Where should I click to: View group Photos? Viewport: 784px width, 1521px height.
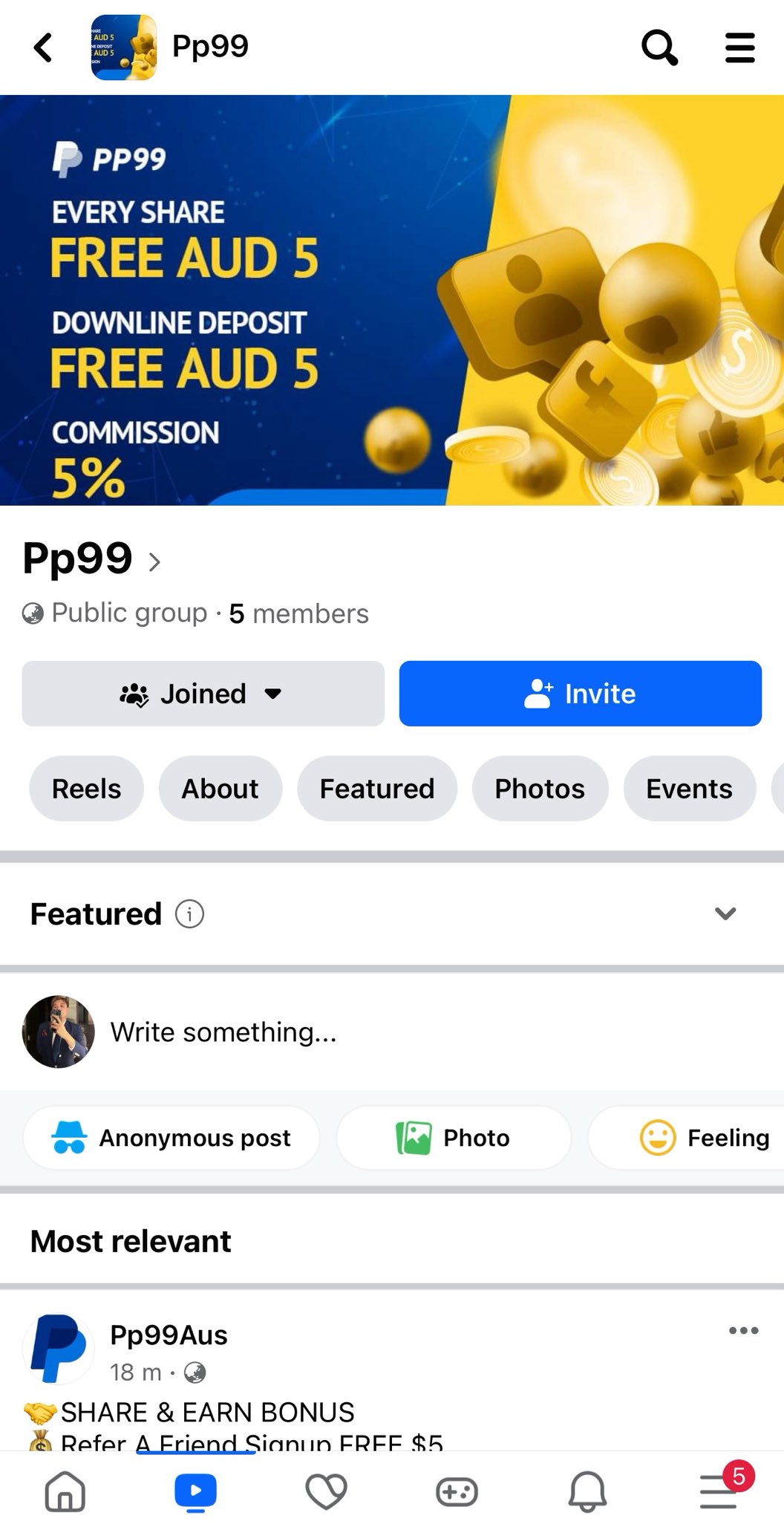click(x=540, y=789)
